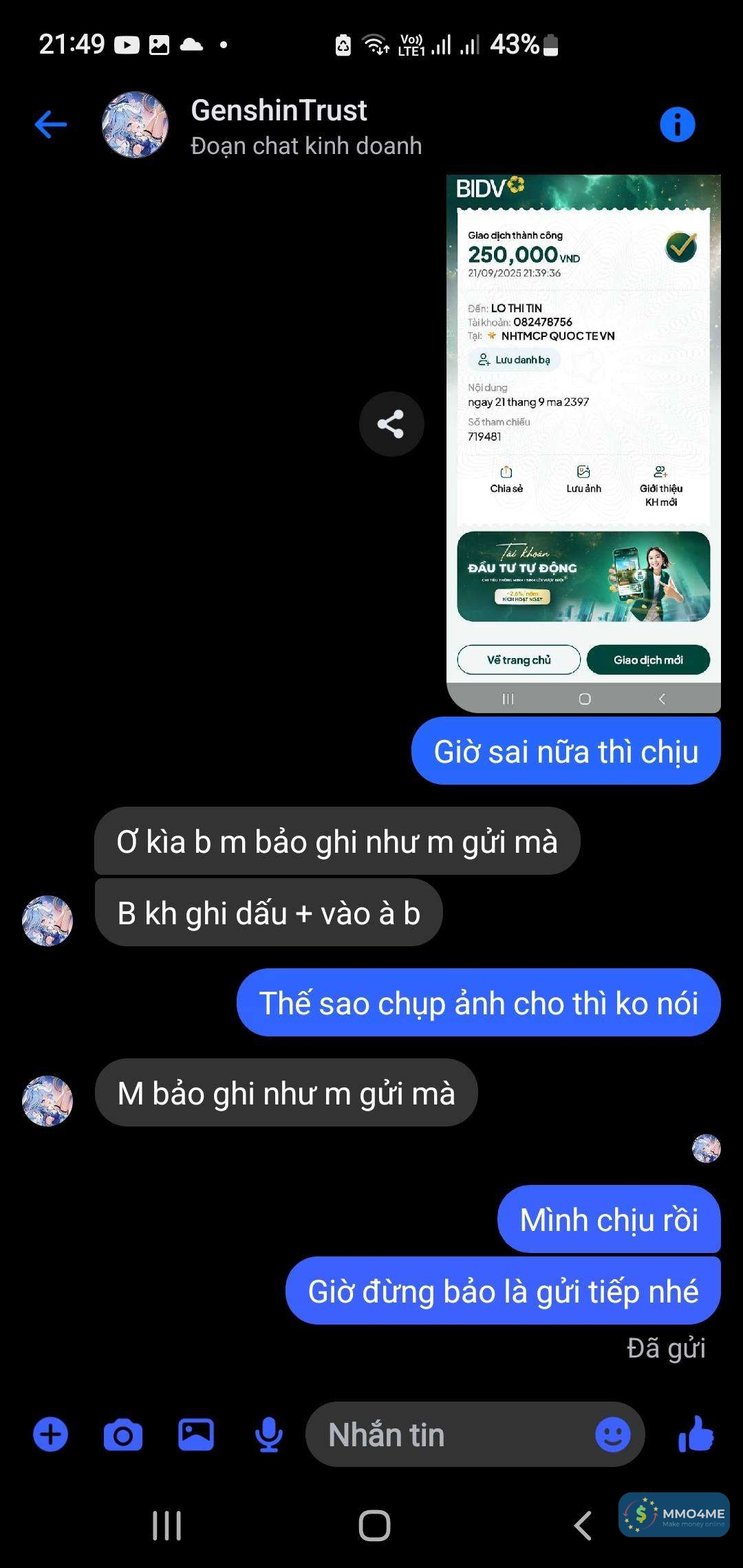This screenshot has width=743, height=1568.
Task: Send a thumbs-up like
Action: [x=696, y=1435]
